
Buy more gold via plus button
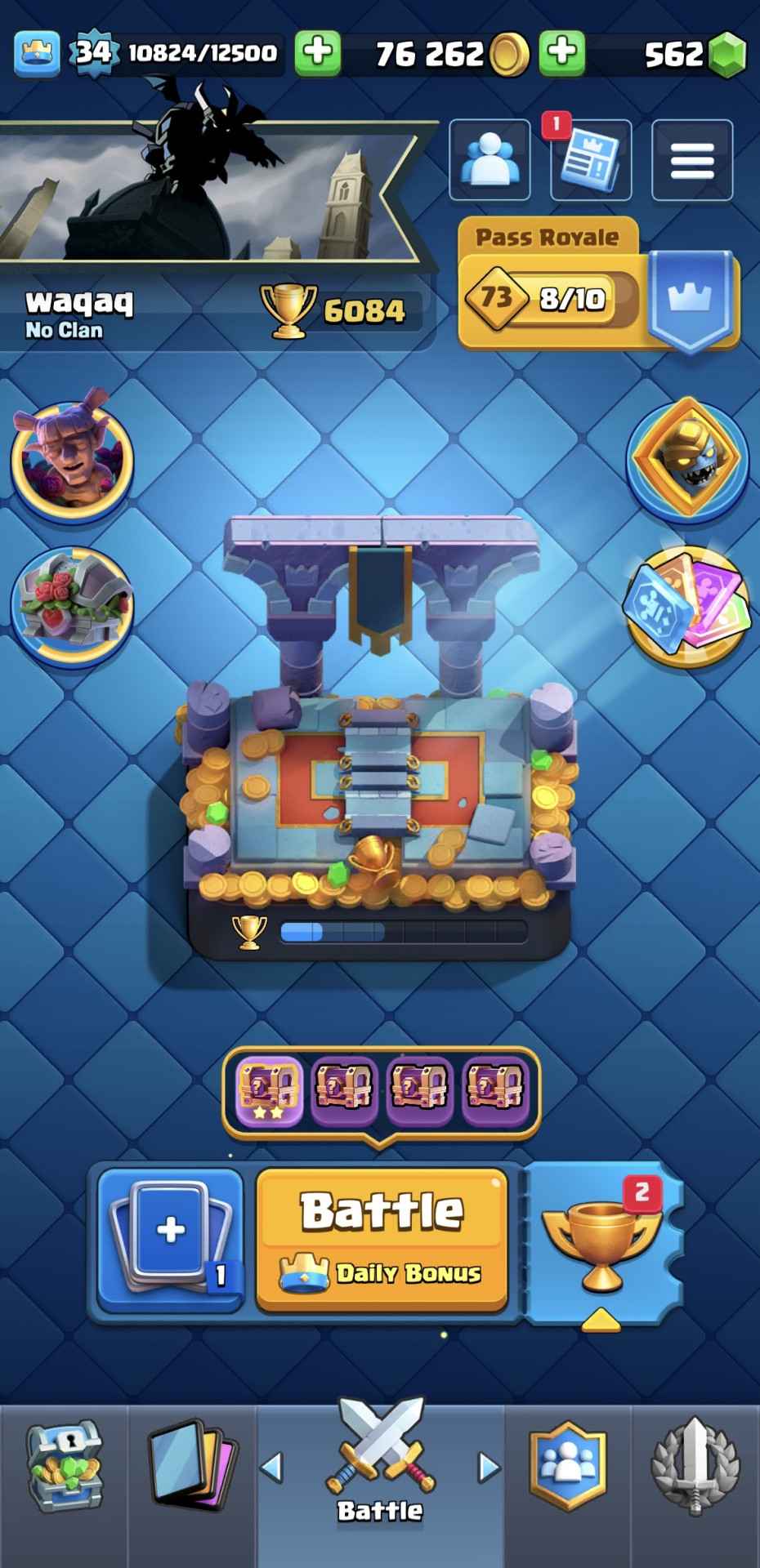pos(561,53)
